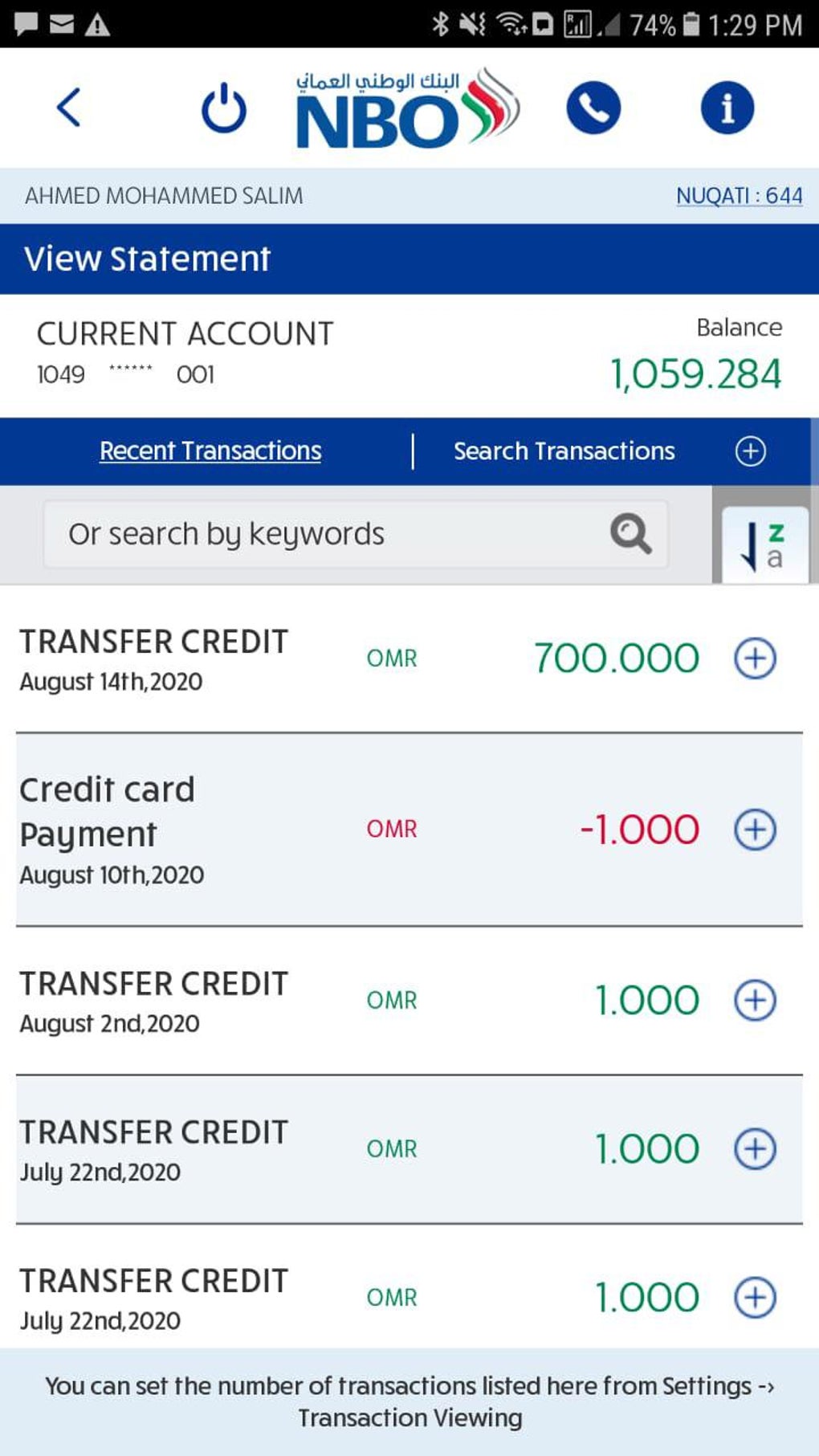Click the search magnifier icon
The width and height of the screenshot is (819, 1456).
click(x=632, y=533)
